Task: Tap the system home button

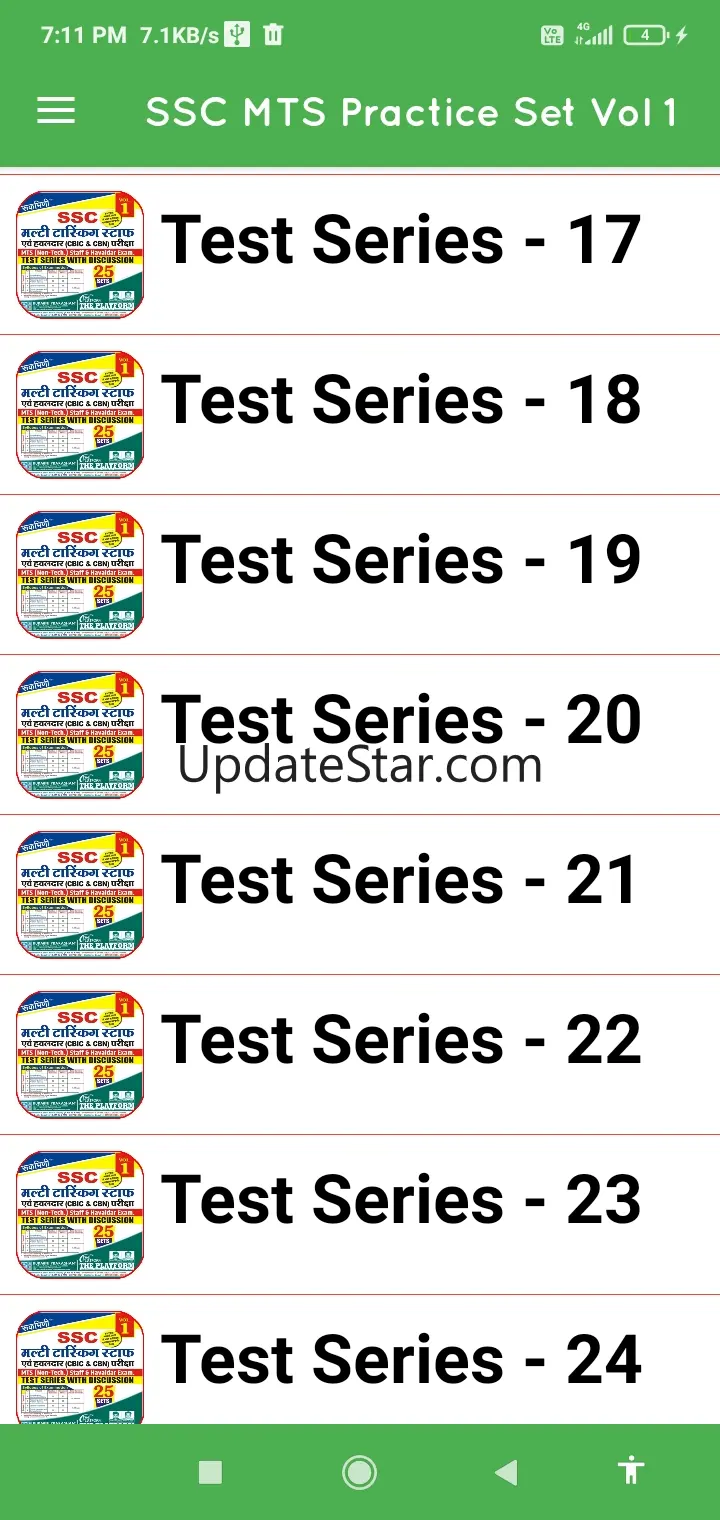Action: [359, 1472]
